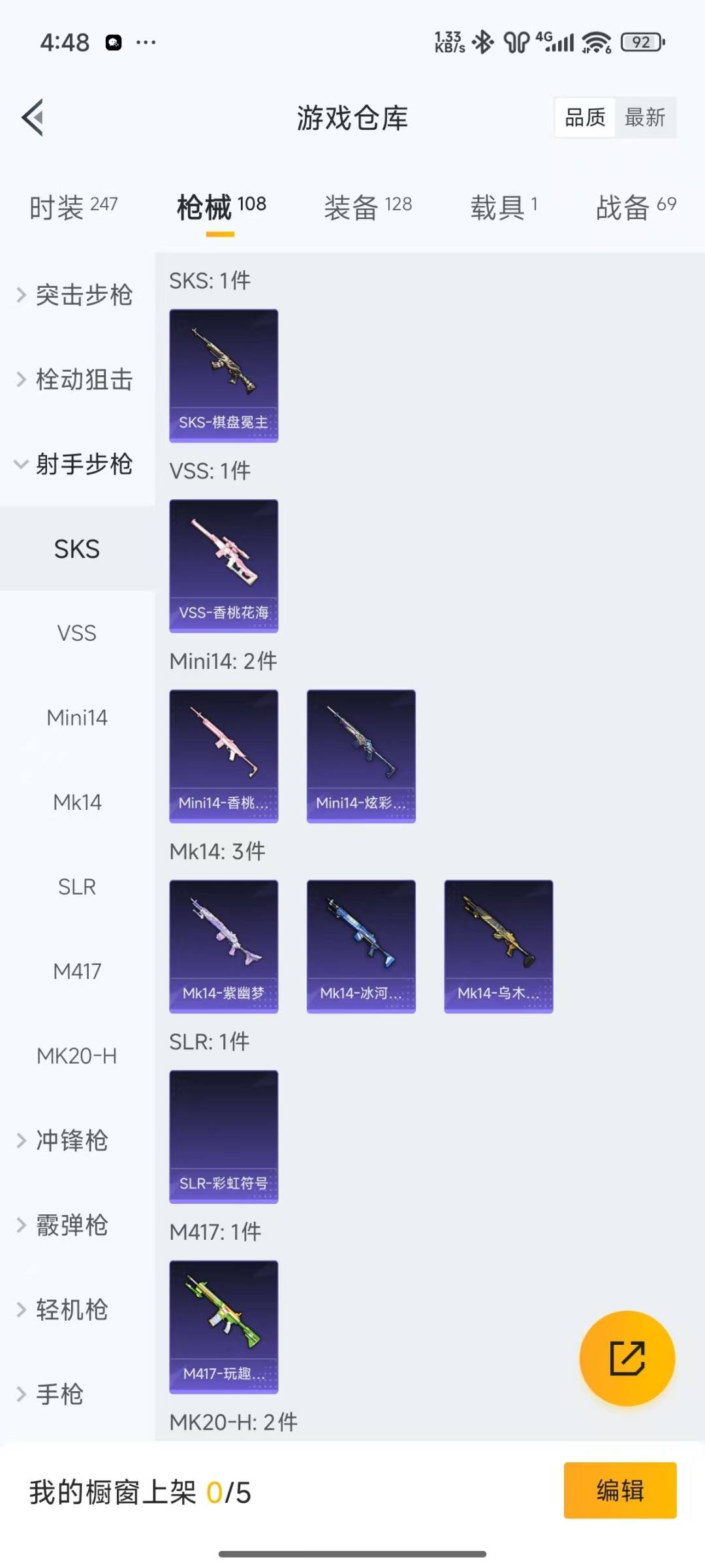View the Mk14-紫幽梦 skin
The width and height of the screenshot is (705, 1568).
click(x=224, y=946)
